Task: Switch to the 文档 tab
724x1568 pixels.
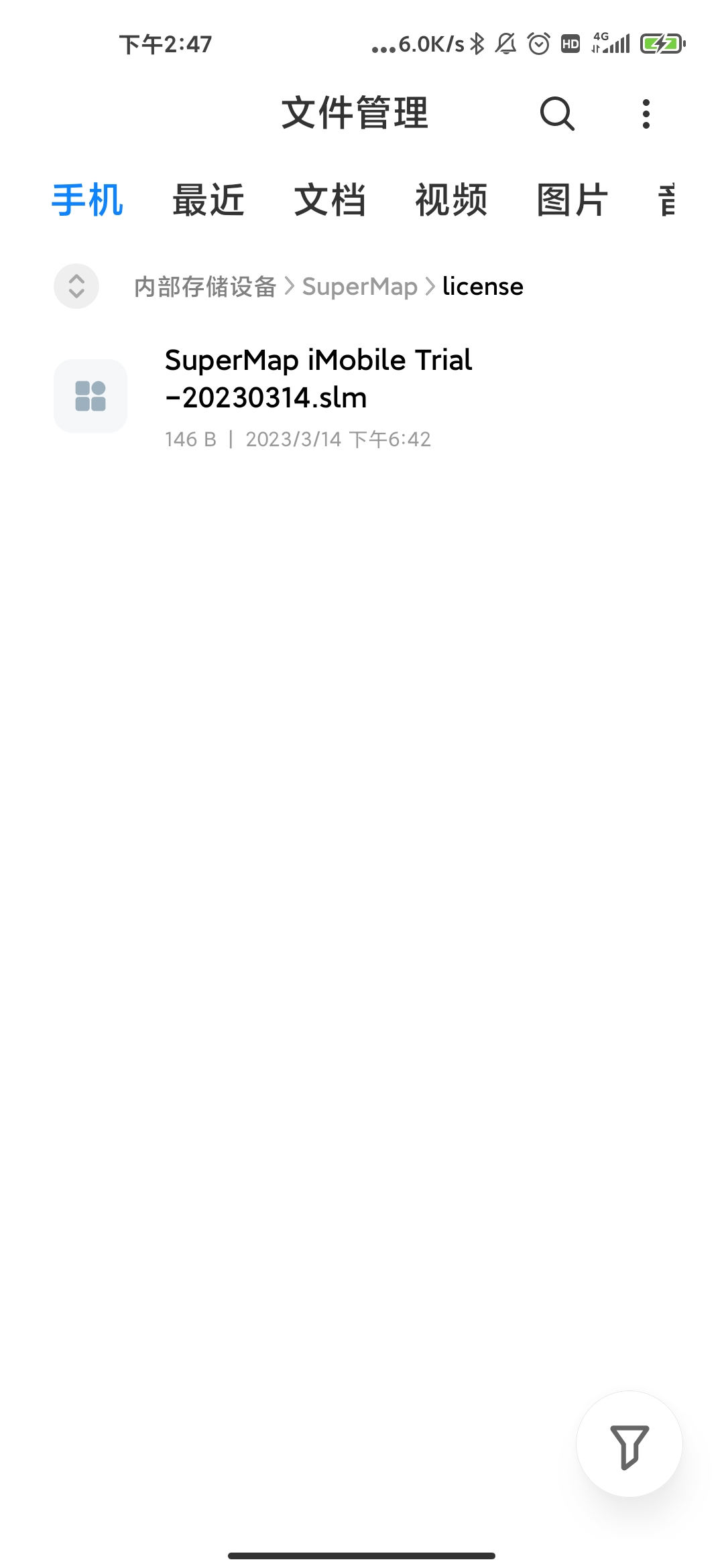Action: tap(330, 200)
